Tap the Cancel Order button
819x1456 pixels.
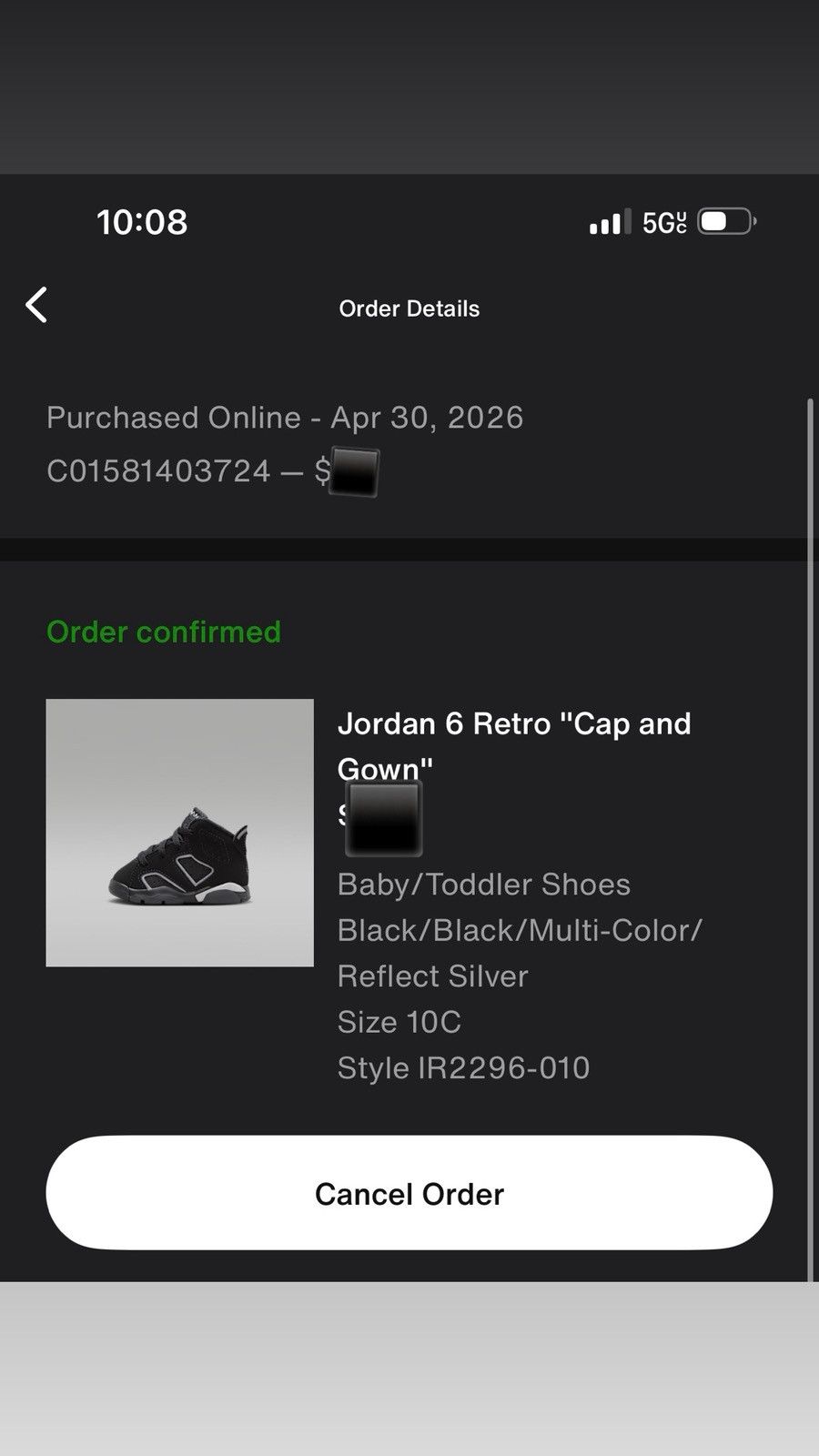[409, 1193]
